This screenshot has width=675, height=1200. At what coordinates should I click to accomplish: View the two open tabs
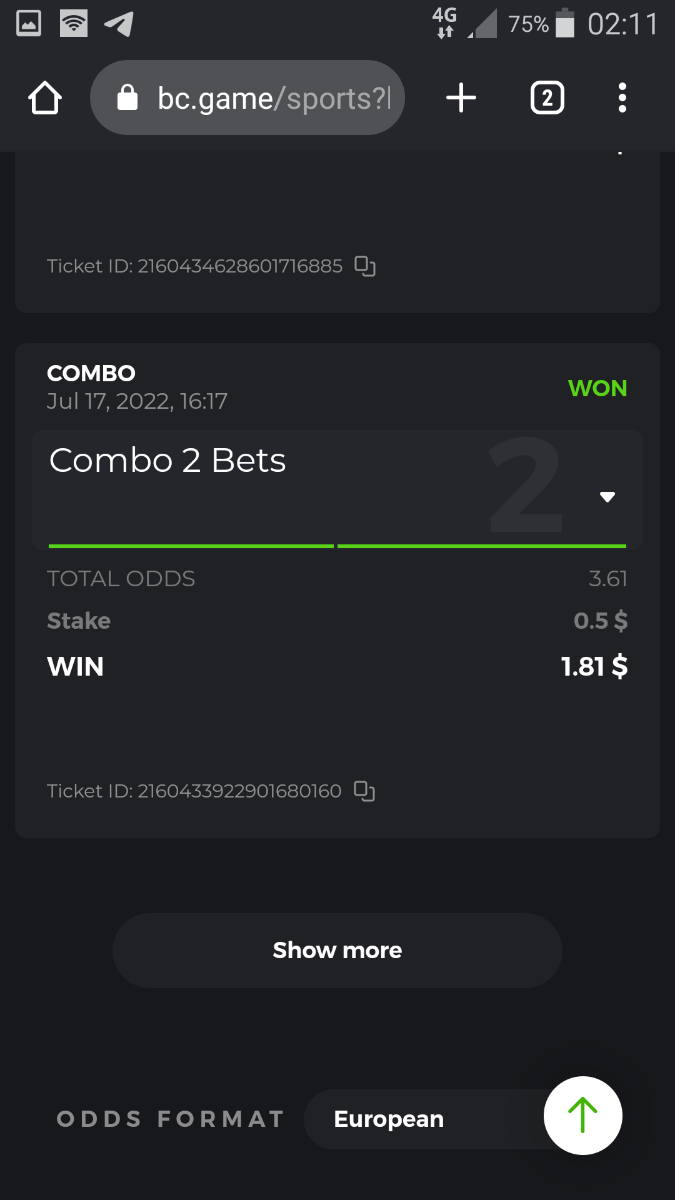point(546,98)
